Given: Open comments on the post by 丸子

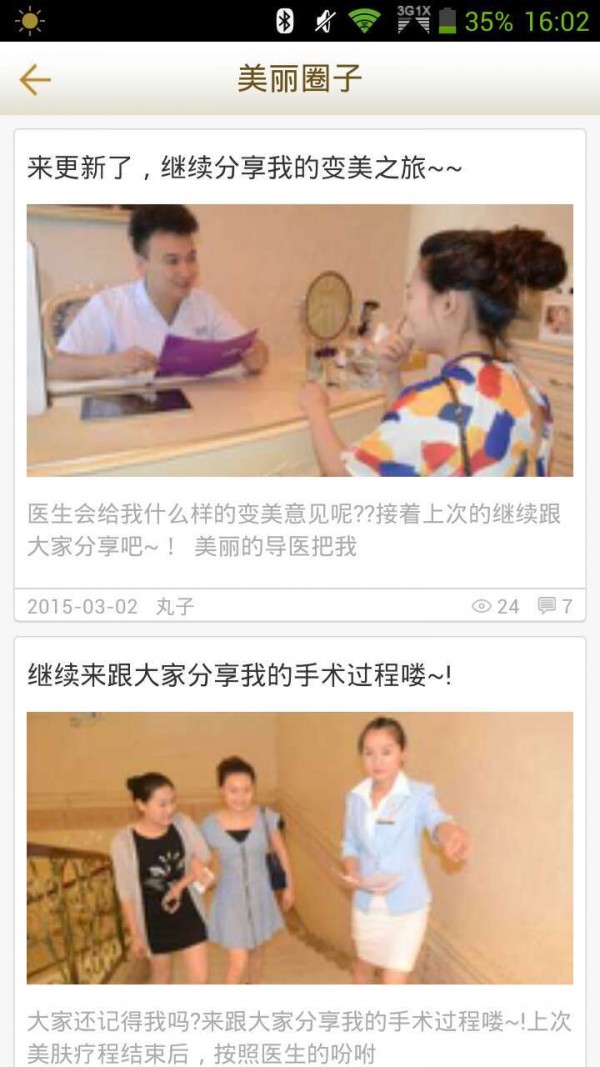Looking at the screenshot, I should [555, 606].
